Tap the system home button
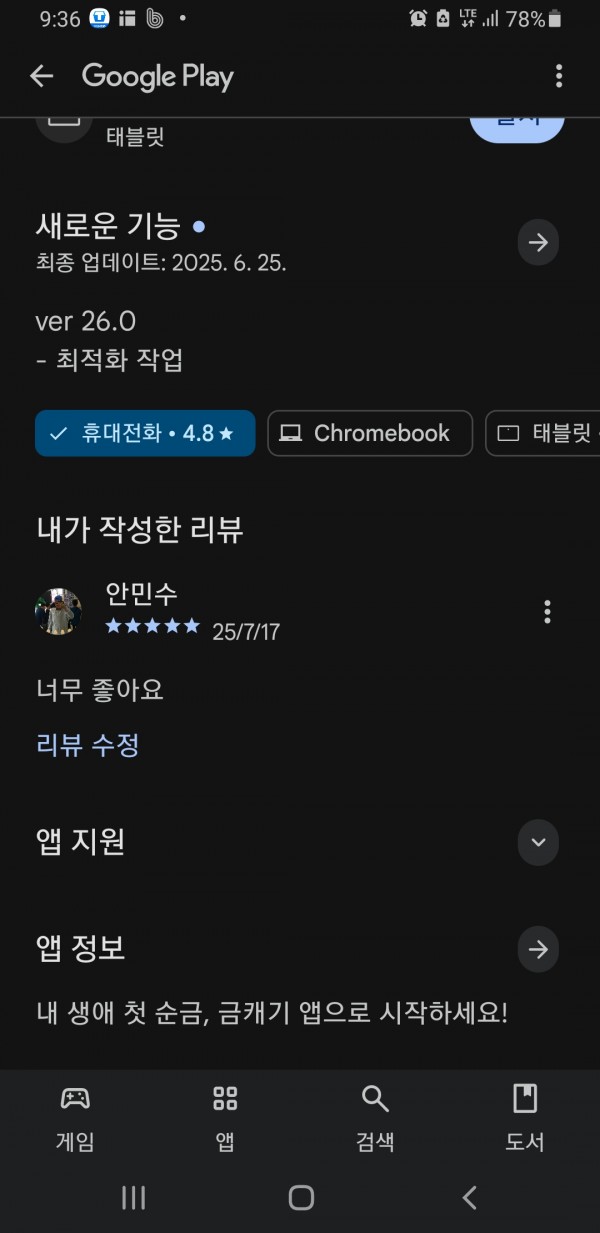This screenshot has height=1233, width=600. (x=301, y=1198)
